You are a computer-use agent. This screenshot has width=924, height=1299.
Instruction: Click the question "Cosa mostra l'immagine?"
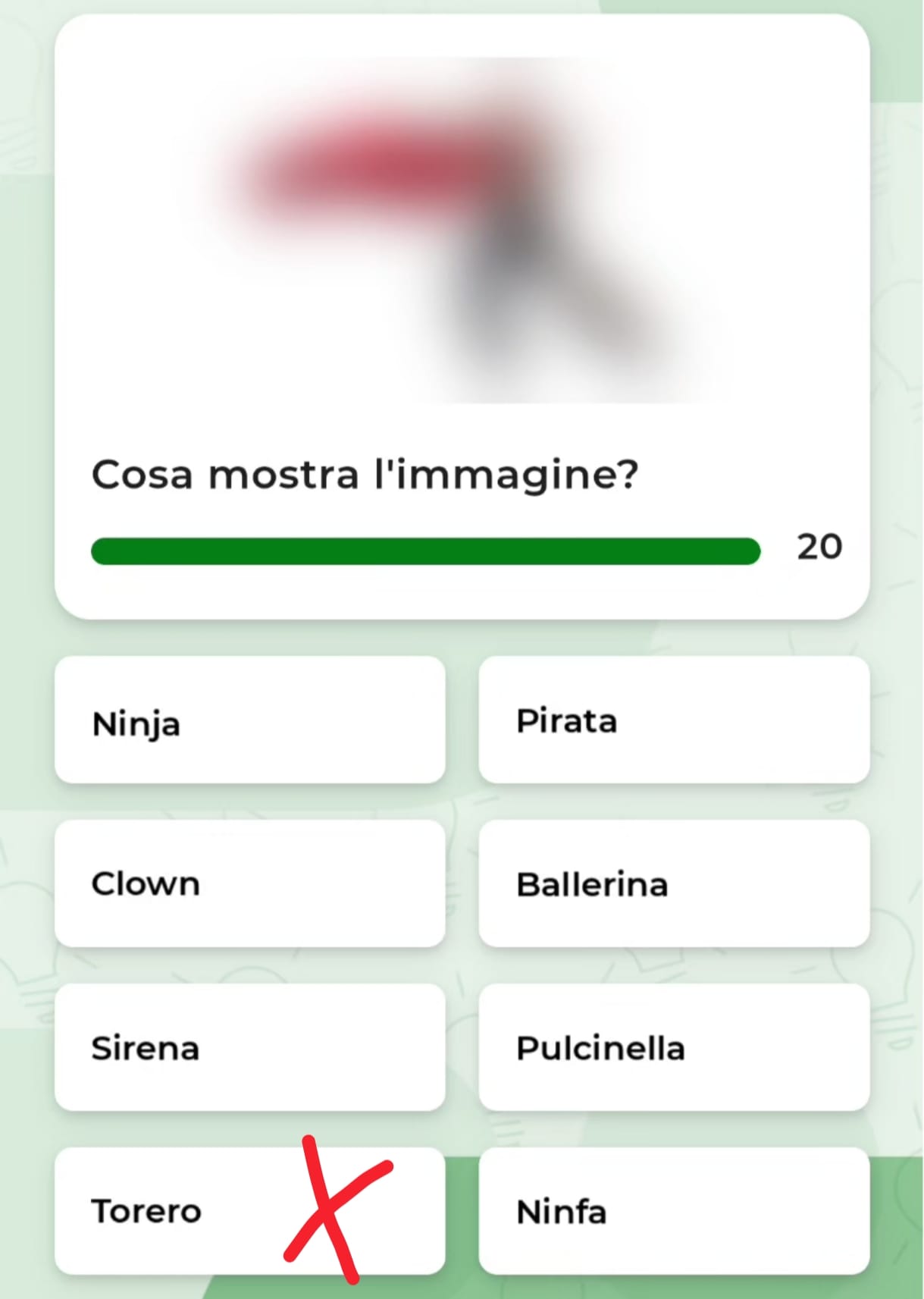366,475
